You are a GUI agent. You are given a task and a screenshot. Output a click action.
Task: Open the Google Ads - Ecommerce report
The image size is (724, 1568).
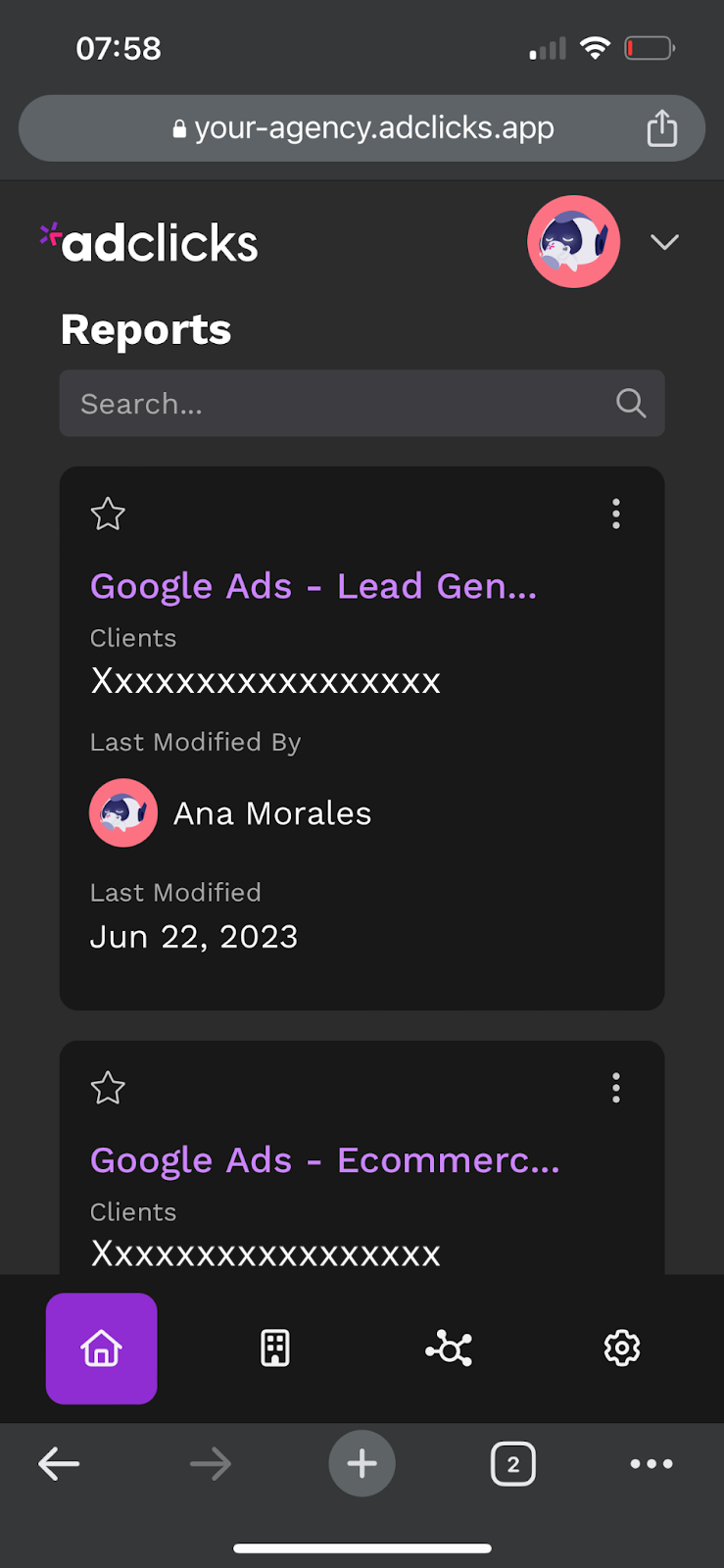point(325,1160)
